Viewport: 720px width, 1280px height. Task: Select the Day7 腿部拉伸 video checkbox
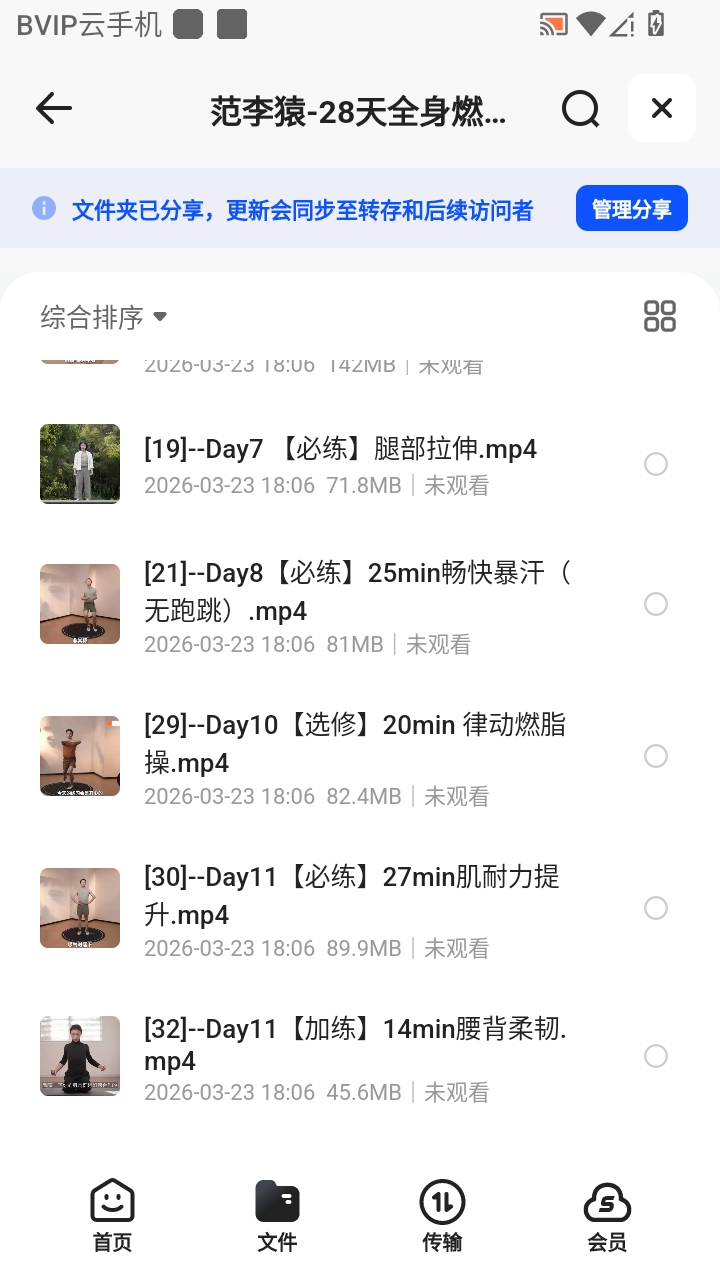click(x=656, y=464)
